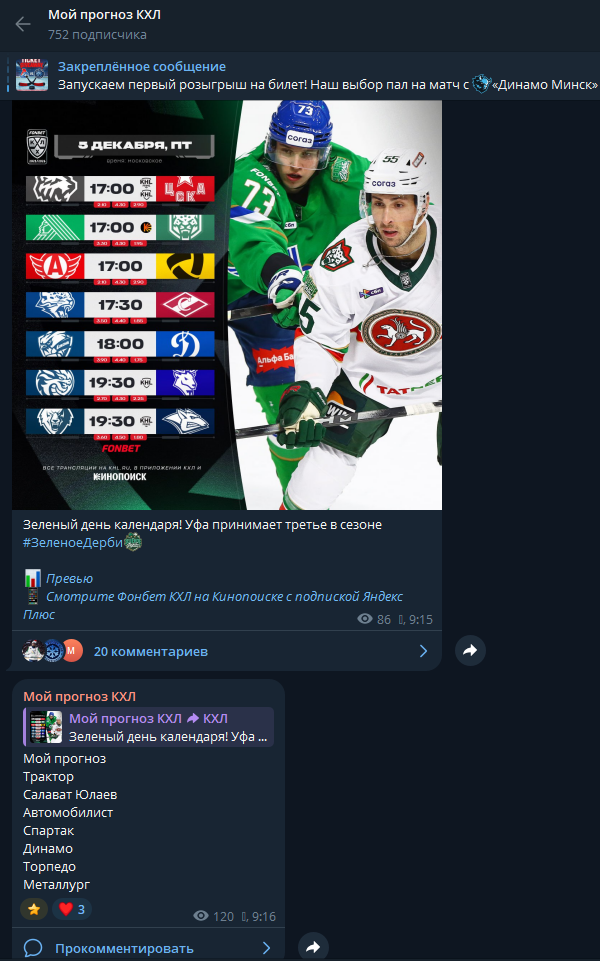Open the 20 комментариев thread
600x961 pixels.
click(x=150, y=651)
